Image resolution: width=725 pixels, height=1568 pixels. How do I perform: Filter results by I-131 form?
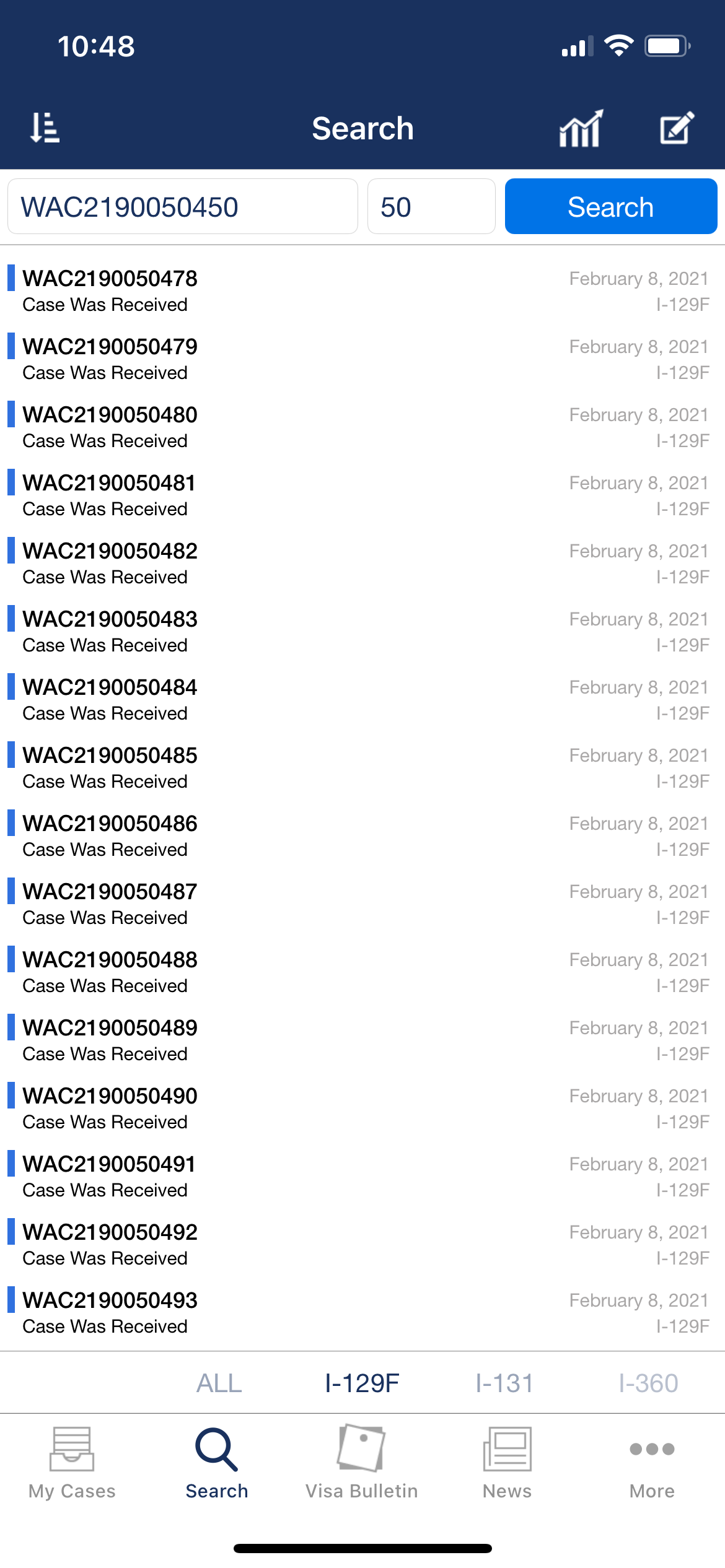point(504,1383)
